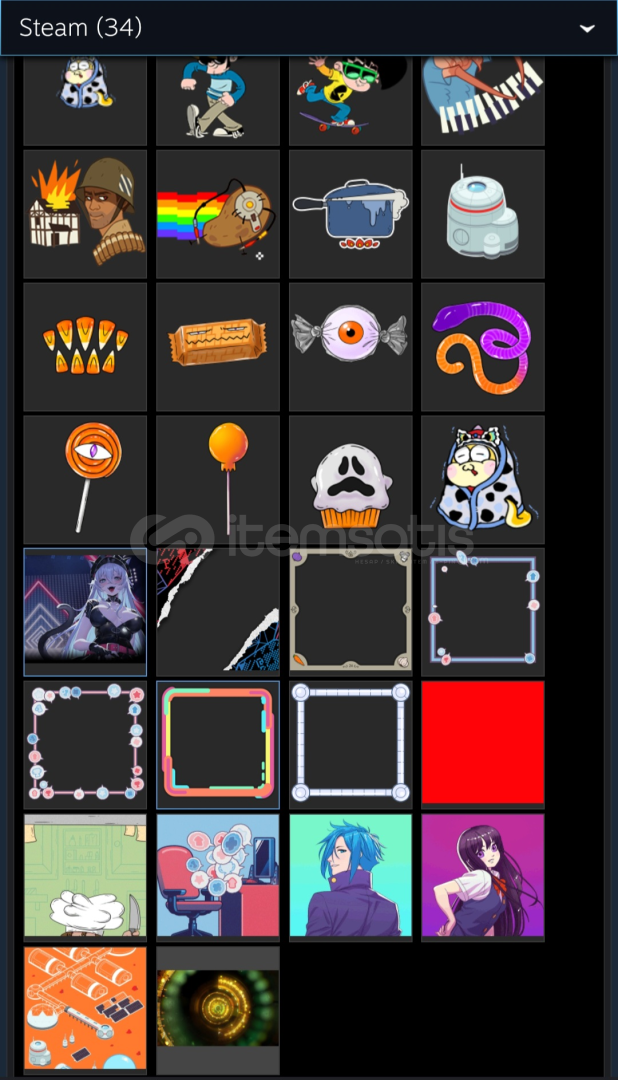Screen dimensions: 618x1080
Task: Open the orange candy bar sticker
Action: click(x=218, y=347)
